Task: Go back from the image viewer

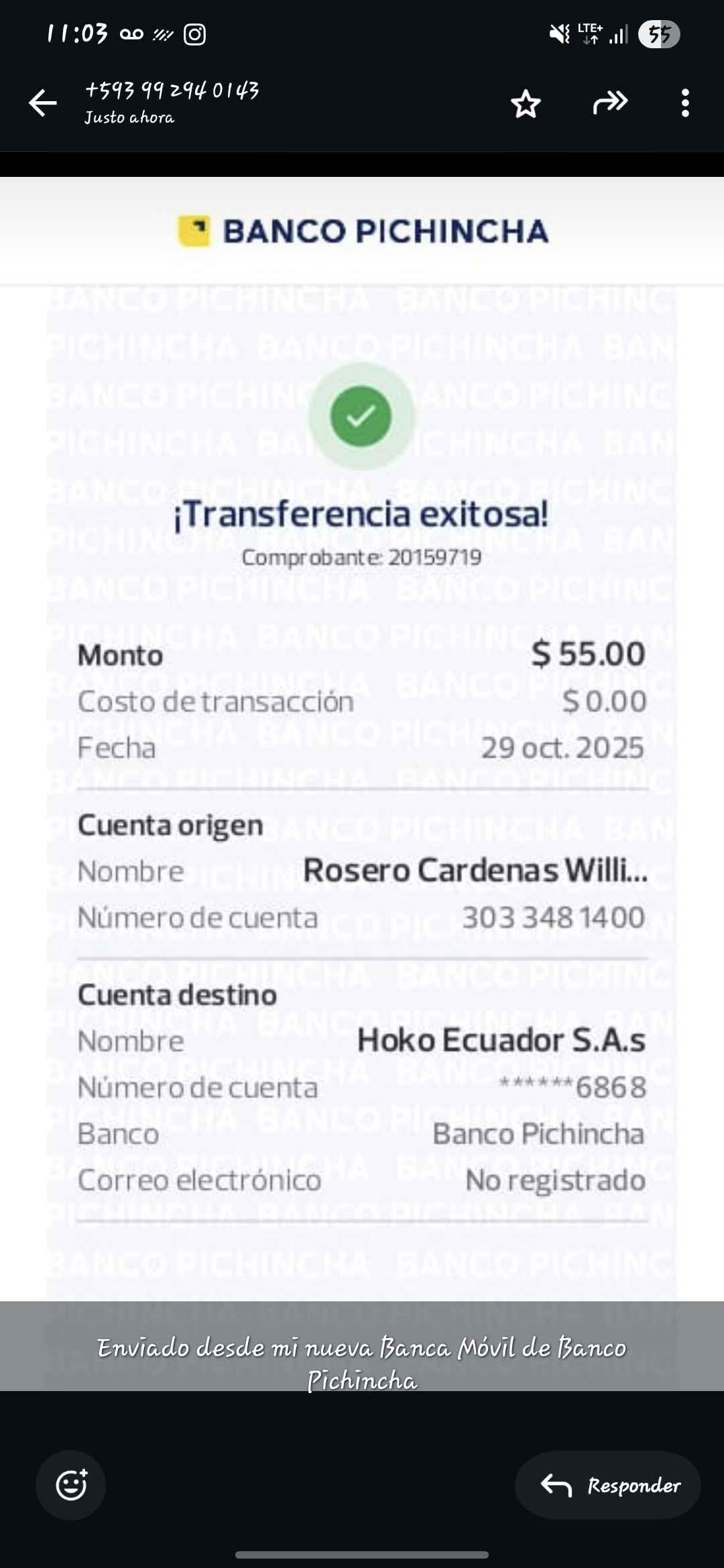Action: tap(43, 103)
